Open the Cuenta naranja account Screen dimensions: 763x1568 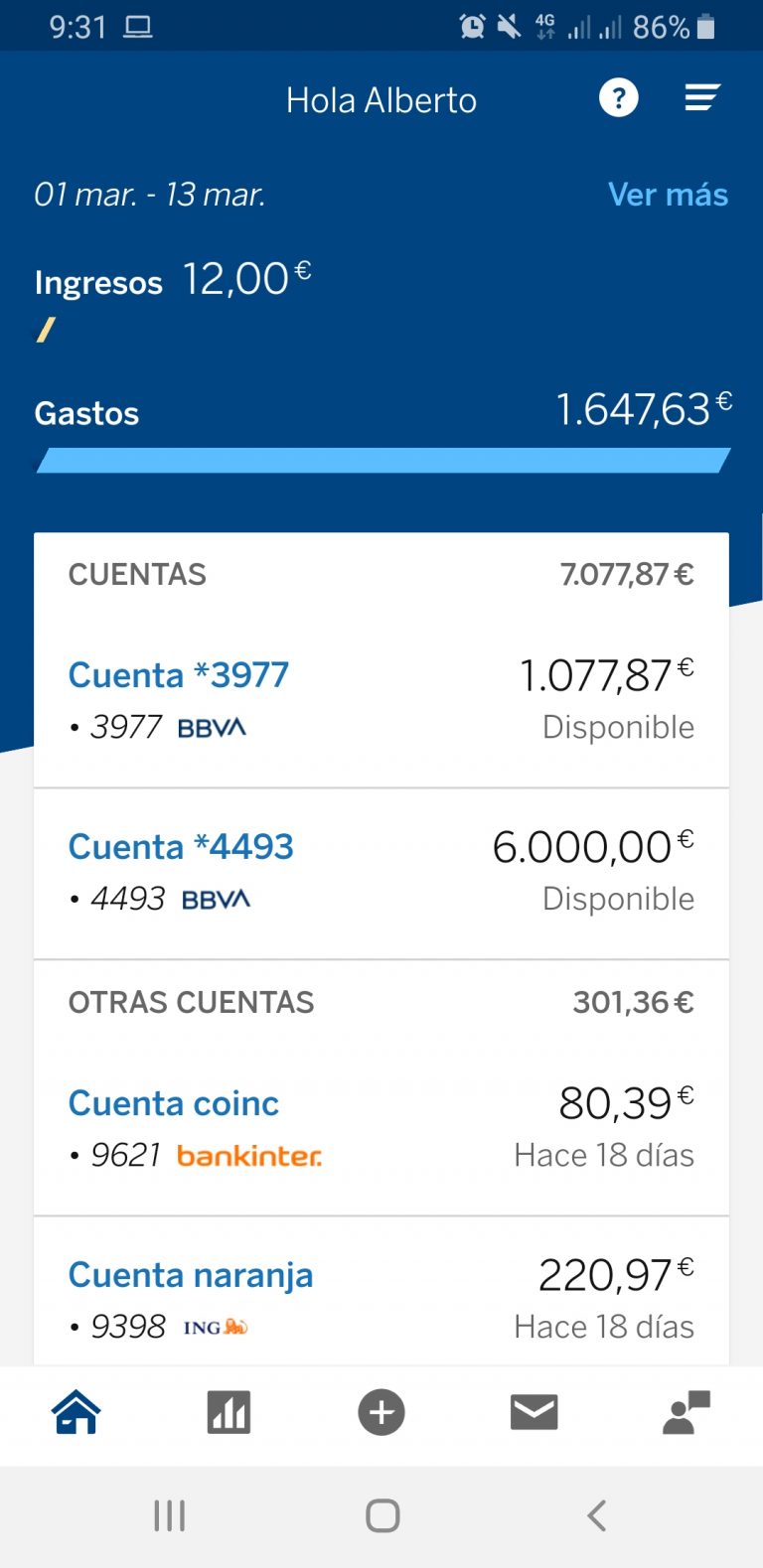pos(190,1274)
